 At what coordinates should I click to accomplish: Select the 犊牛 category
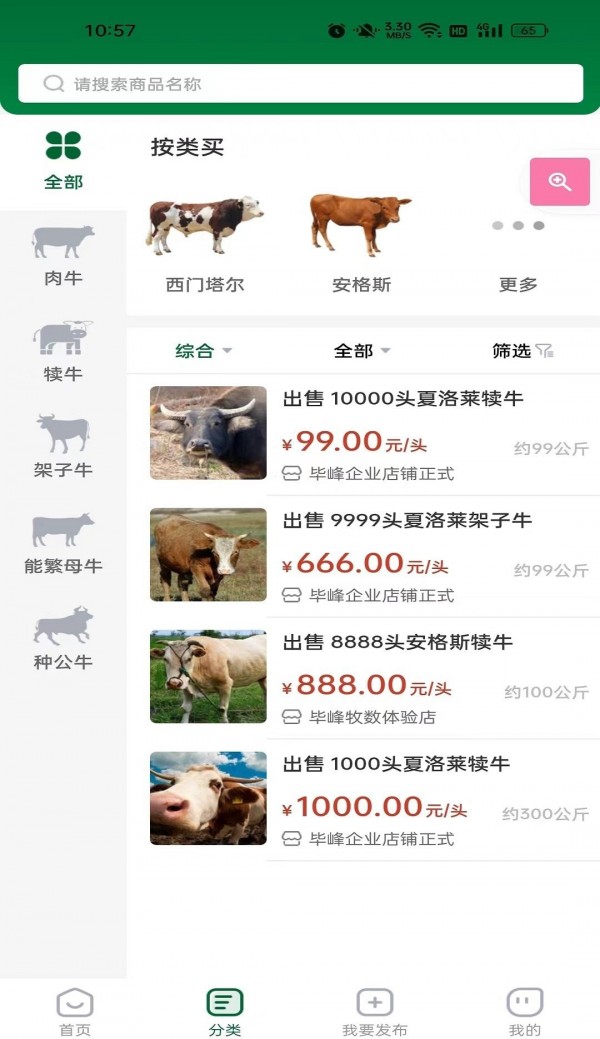[63, 352]
